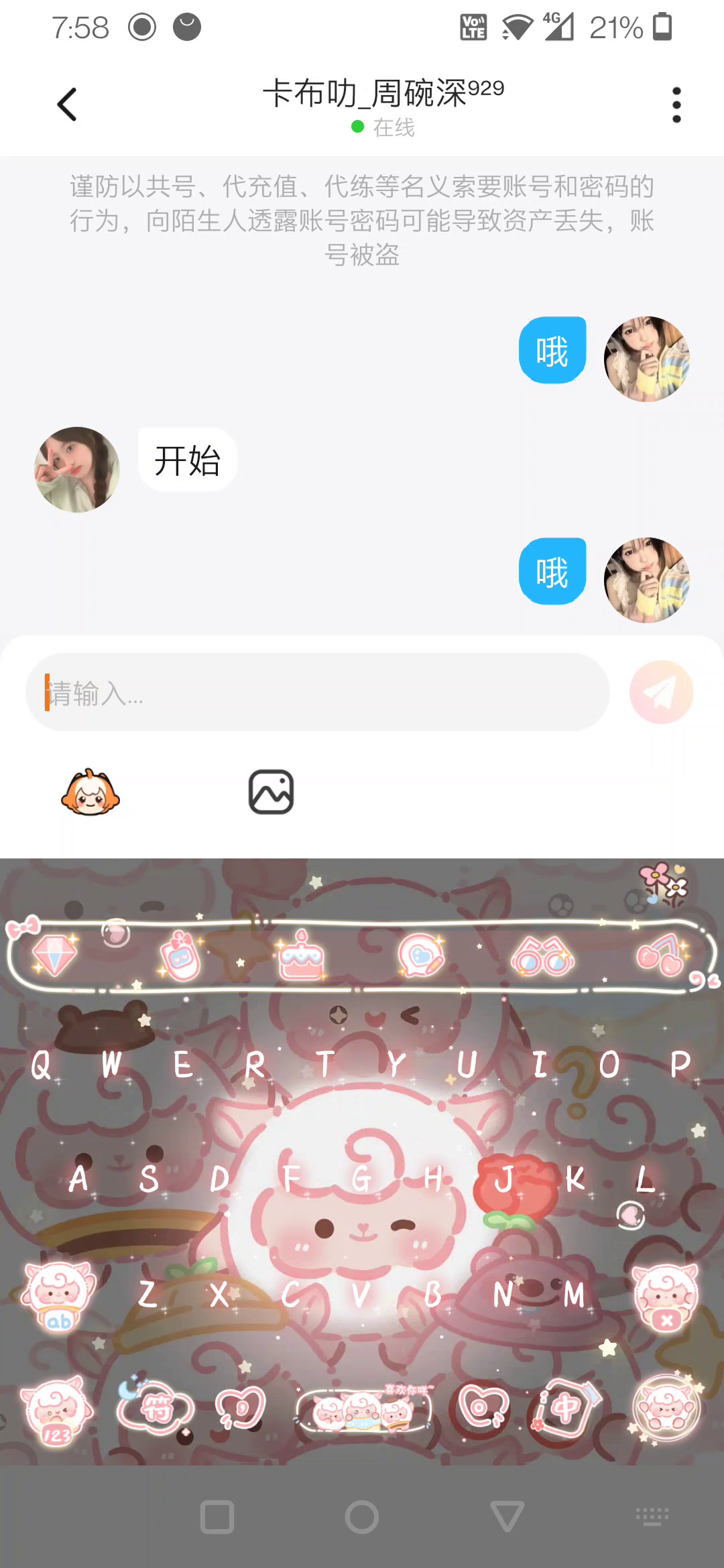Go back from the chat
724x1568 pixels.
67,105
